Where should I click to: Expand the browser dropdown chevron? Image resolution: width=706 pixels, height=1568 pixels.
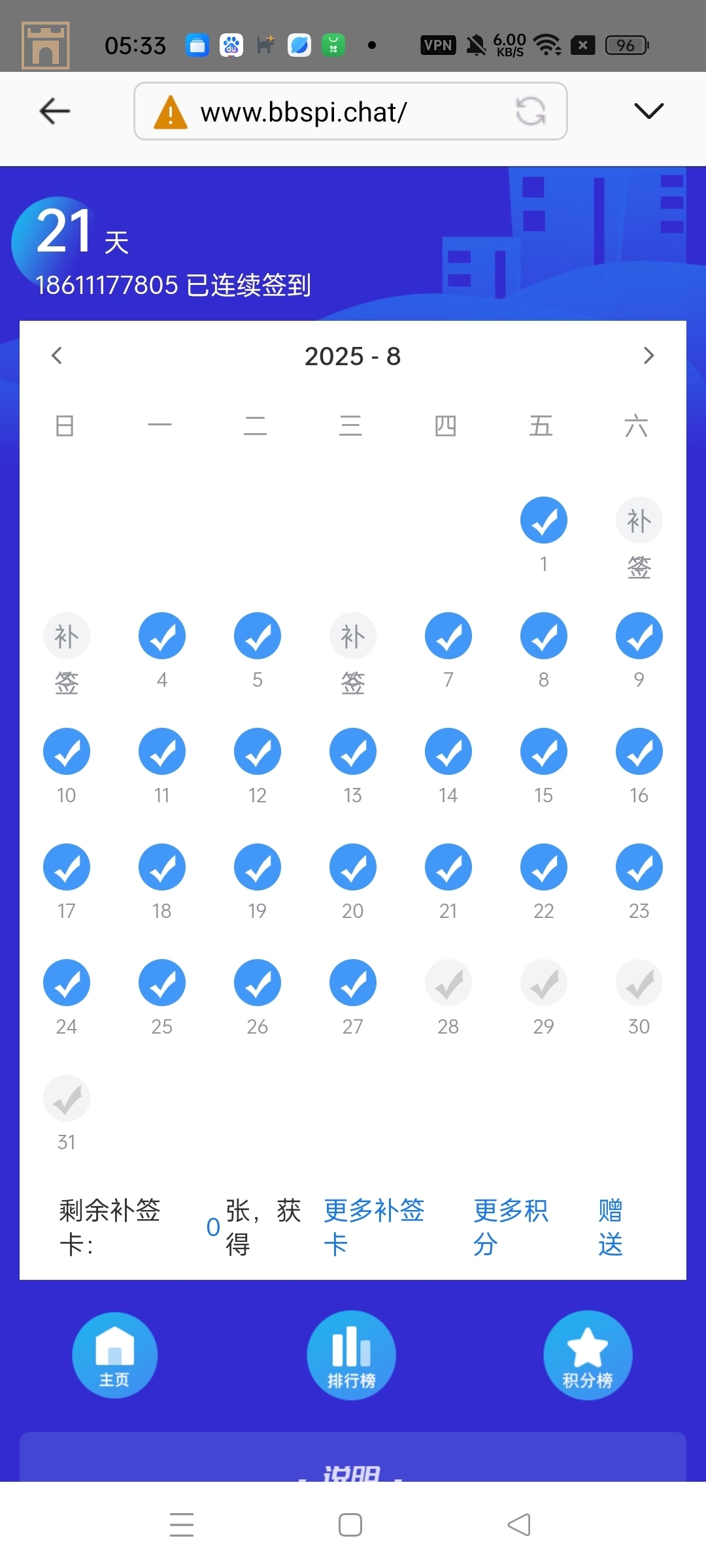(x=648, y=111)
